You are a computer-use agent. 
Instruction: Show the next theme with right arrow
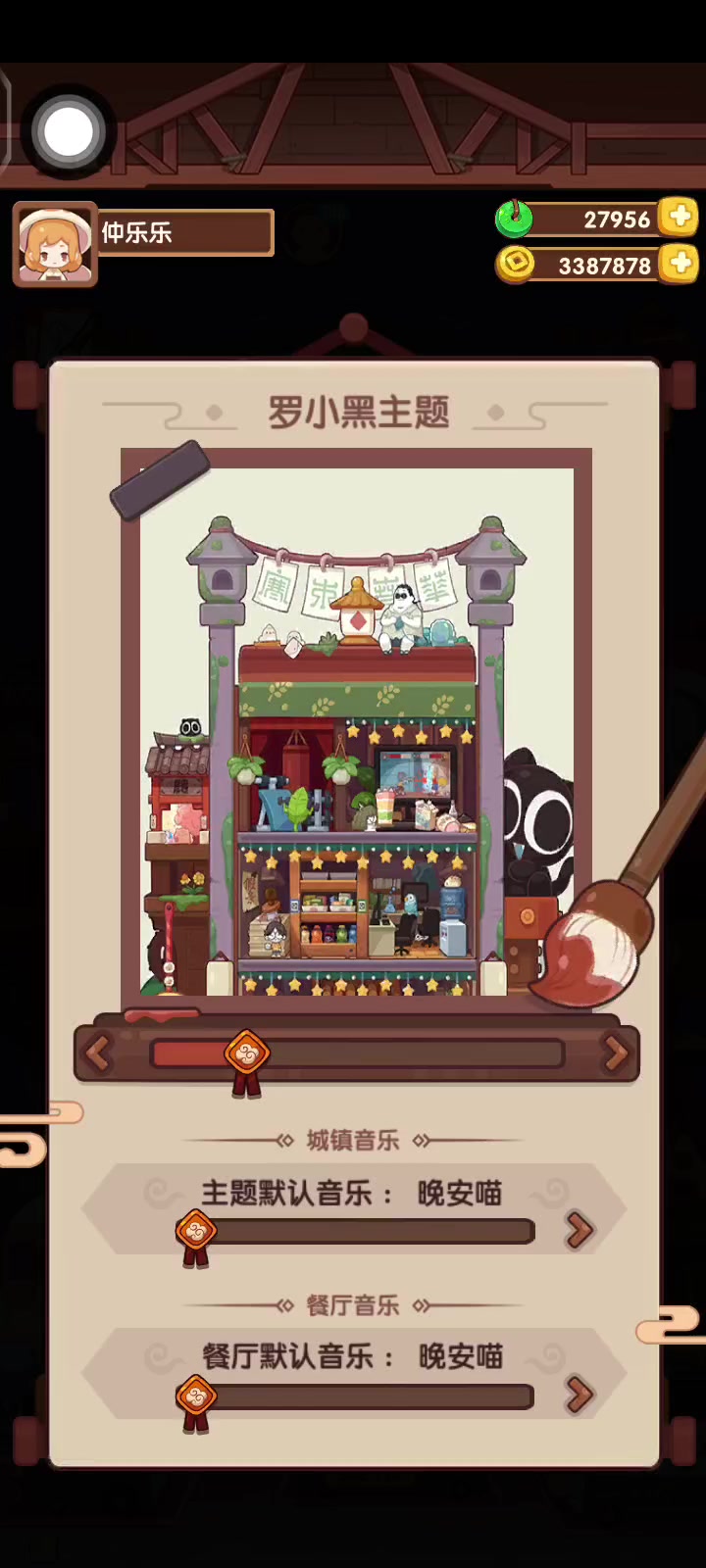coord(616,1054)
